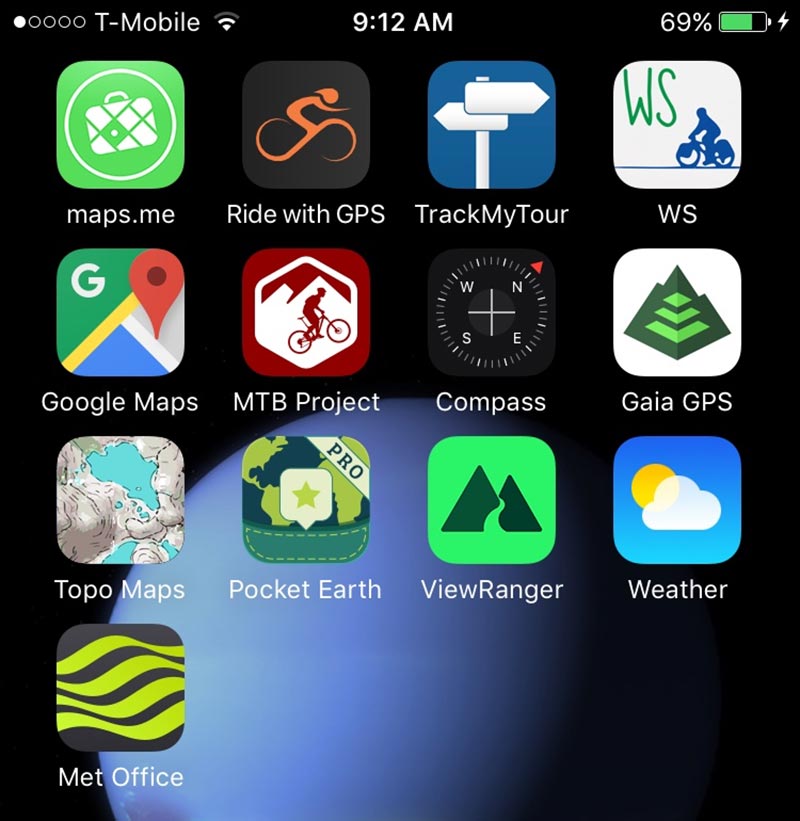Open the Weather app
The image size is (800, 821).
[x=677, y=500]
